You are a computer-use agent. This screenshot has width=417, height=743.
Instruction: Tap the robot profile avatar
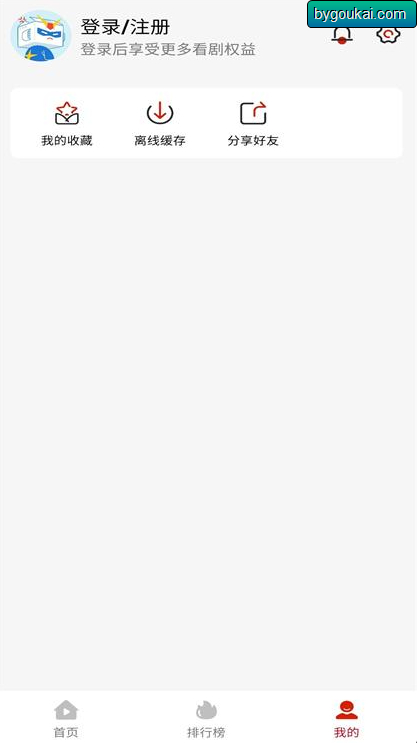pos(41,36)
